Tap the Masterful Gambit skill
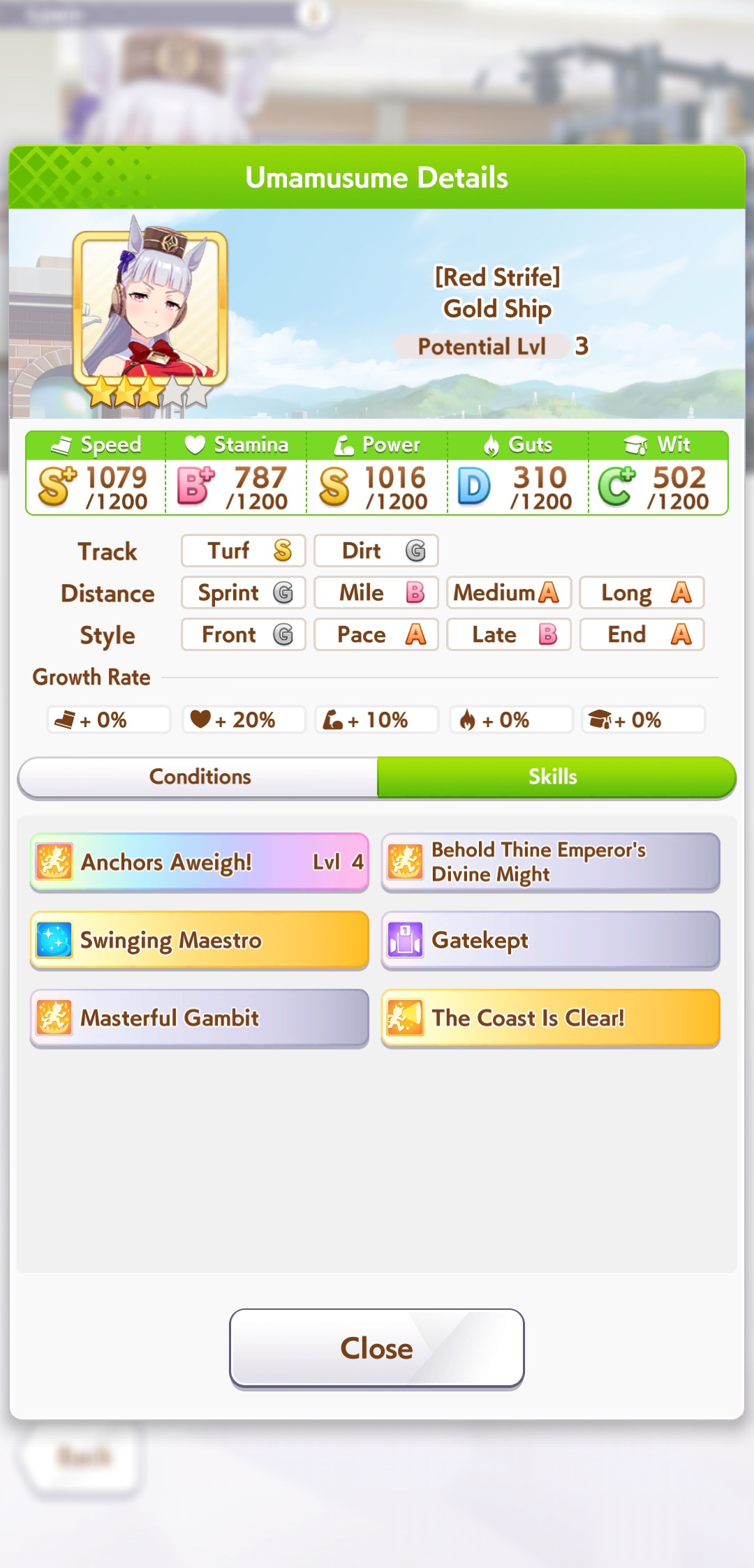Screen dimensions: 754x1568 point(200,1018)
